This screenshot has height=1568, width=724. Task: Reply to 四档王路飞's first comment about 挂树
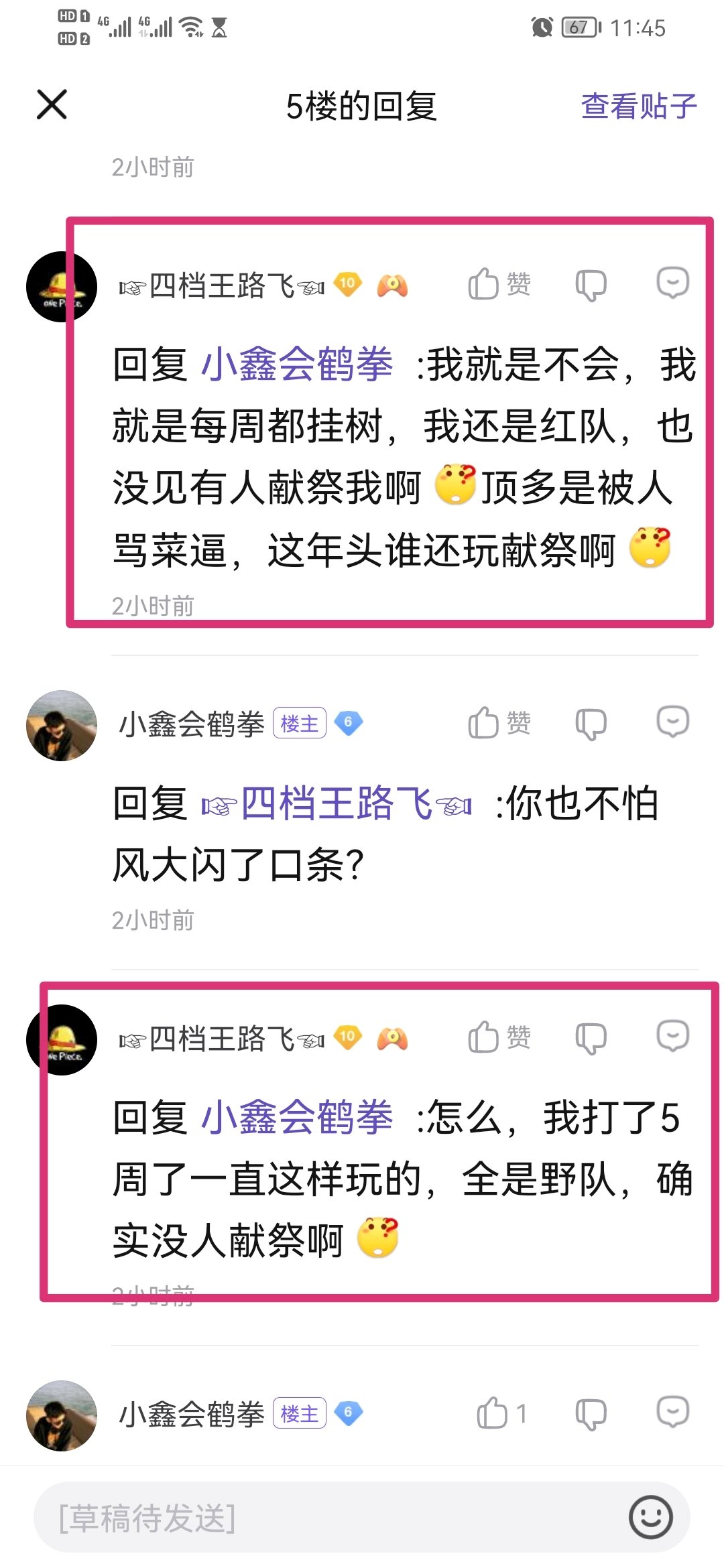672,283
